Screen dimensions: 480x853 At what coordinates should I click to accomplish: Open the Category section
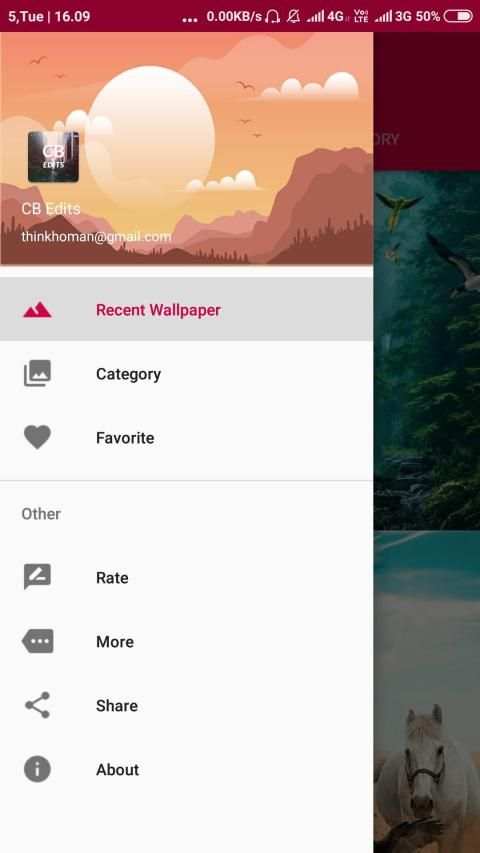186,374
